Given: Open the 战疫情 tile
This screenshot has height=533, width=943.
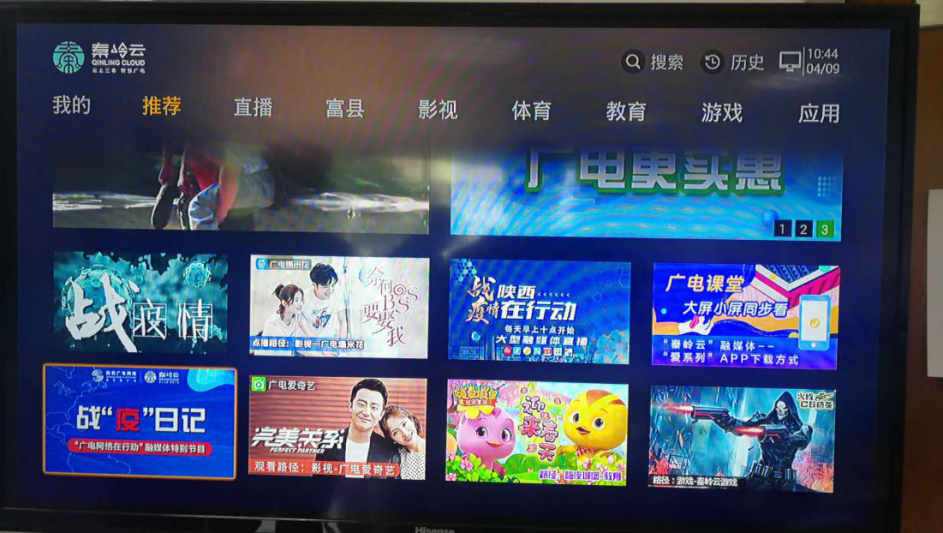Looking at the screenshot, I should pos(140,302).
